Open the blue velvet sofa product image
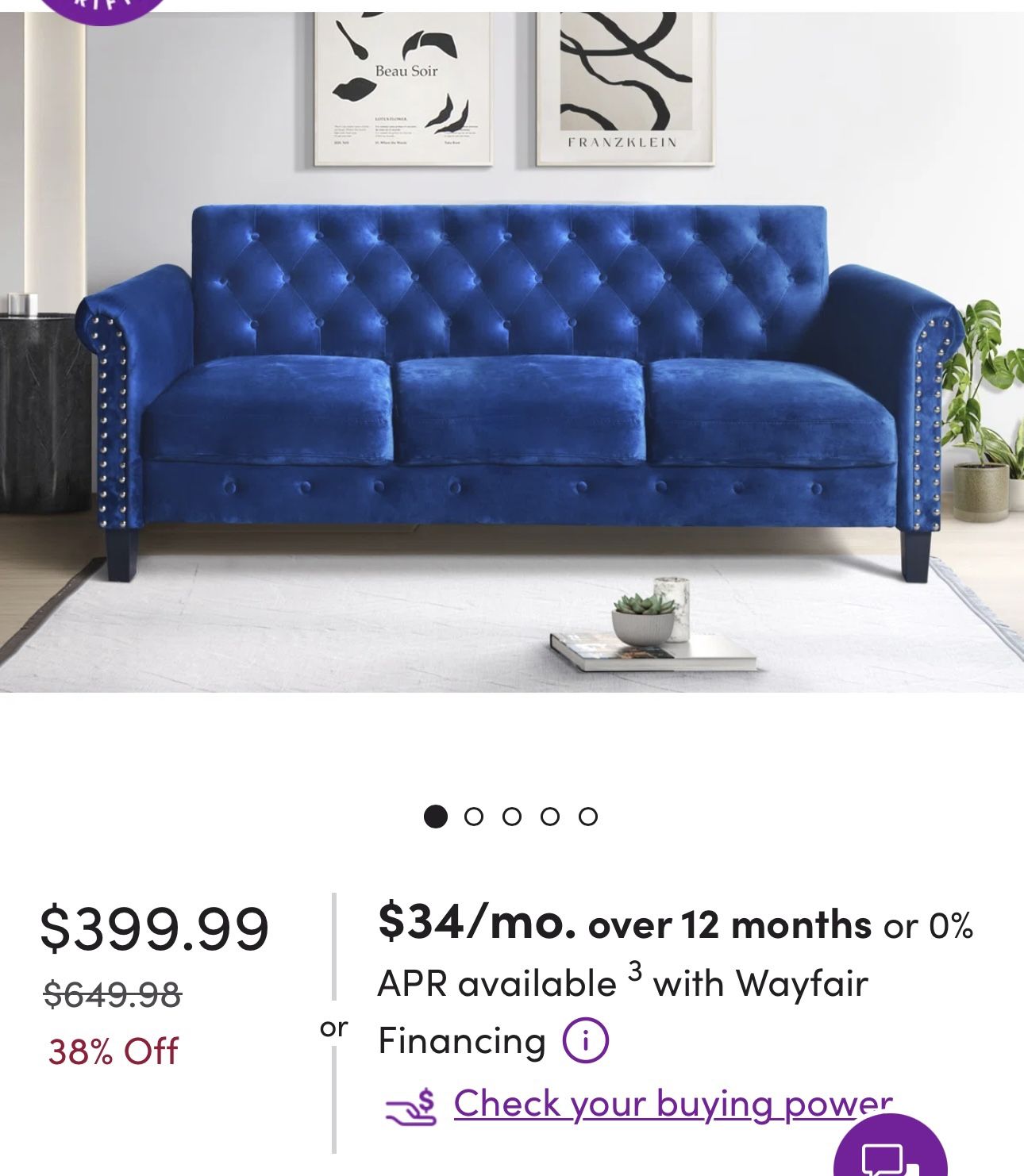 point(512,352)
